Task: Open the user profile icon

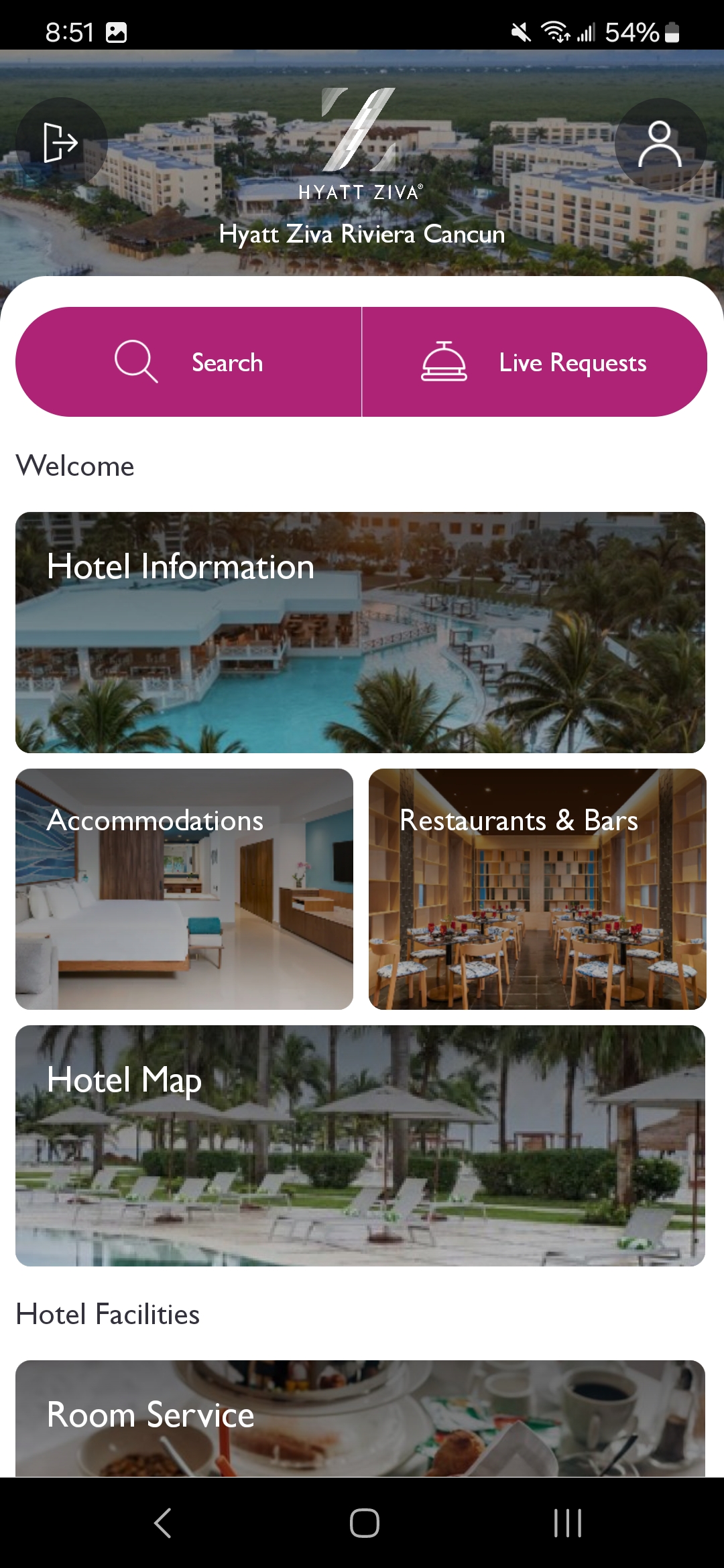Action: [x=660, y=144]
